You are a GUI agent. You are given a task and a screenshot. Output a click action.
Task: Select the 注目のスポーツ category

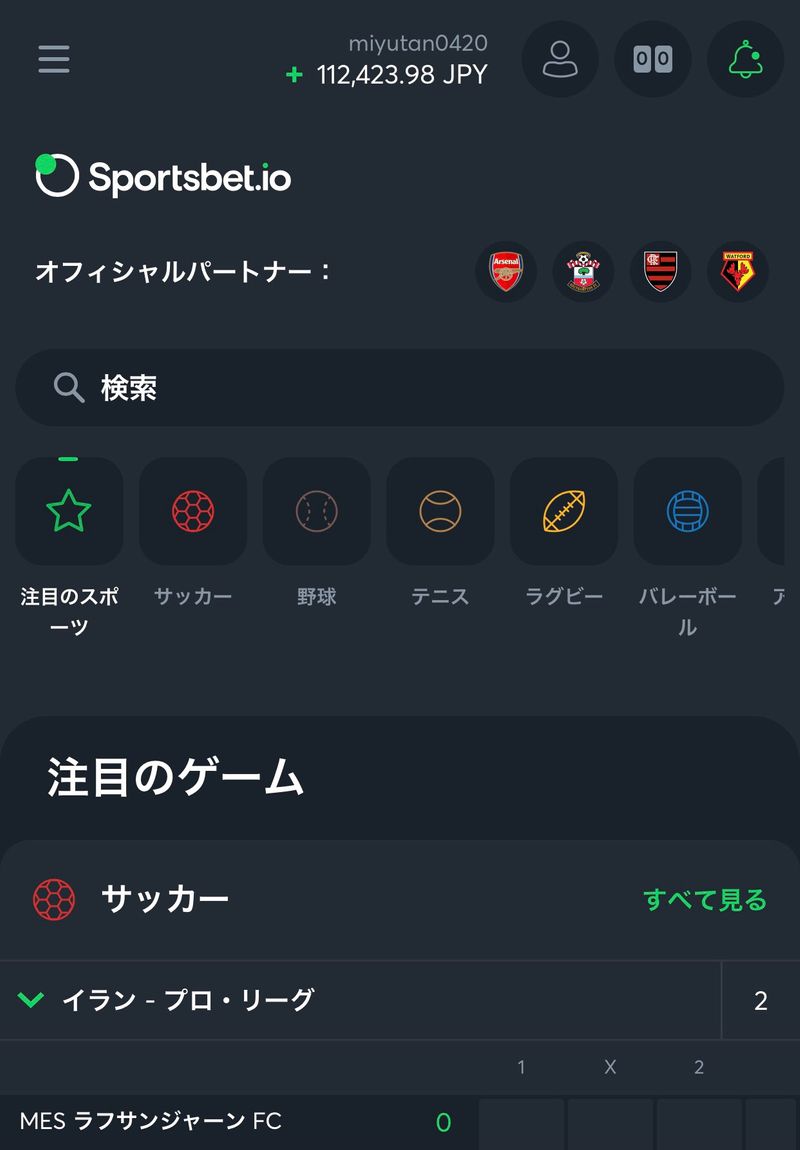coord(69,512)
